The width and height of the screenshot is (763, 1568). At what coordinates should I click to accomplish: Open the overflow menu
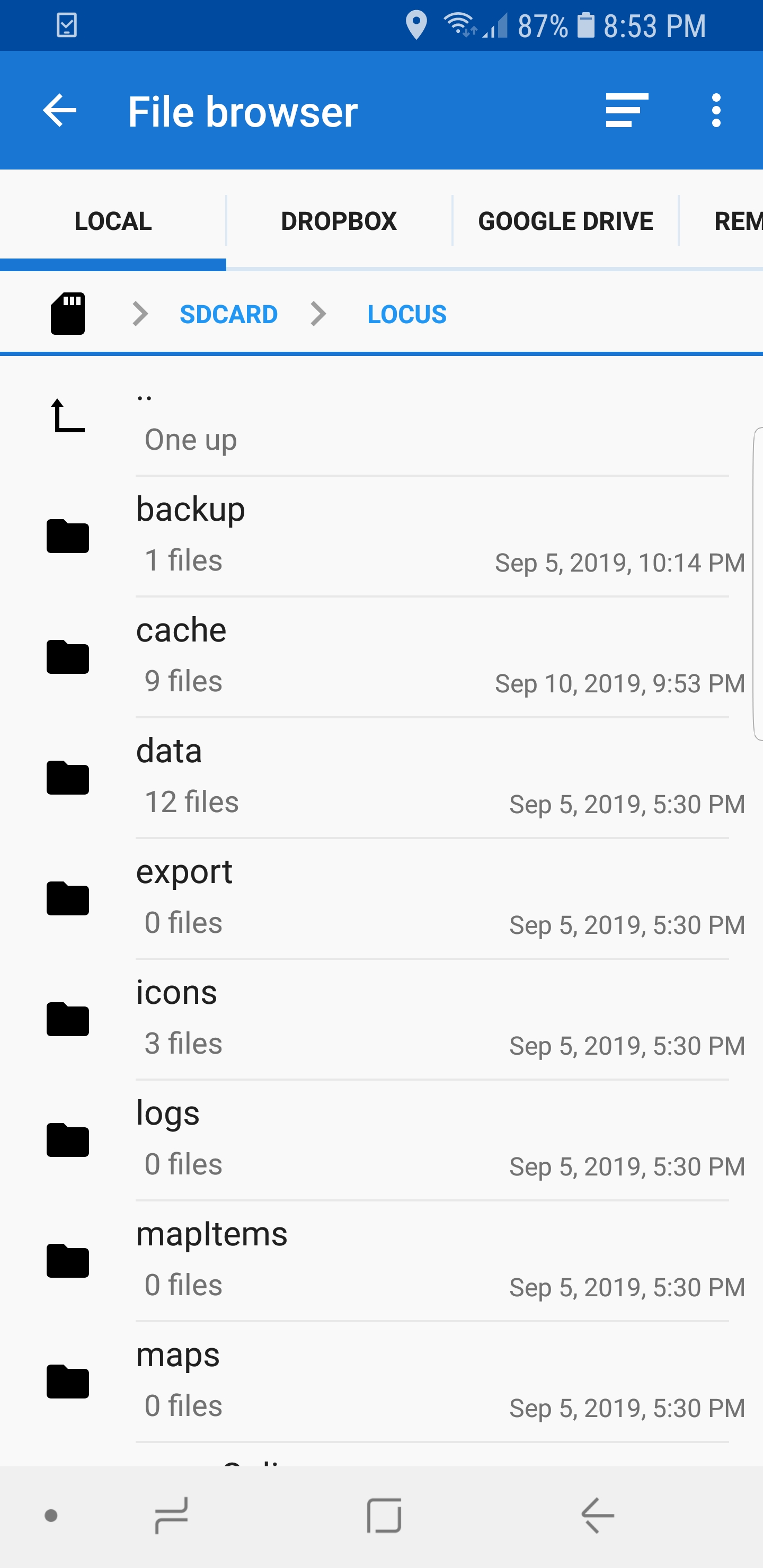click(x=716, y=111)
